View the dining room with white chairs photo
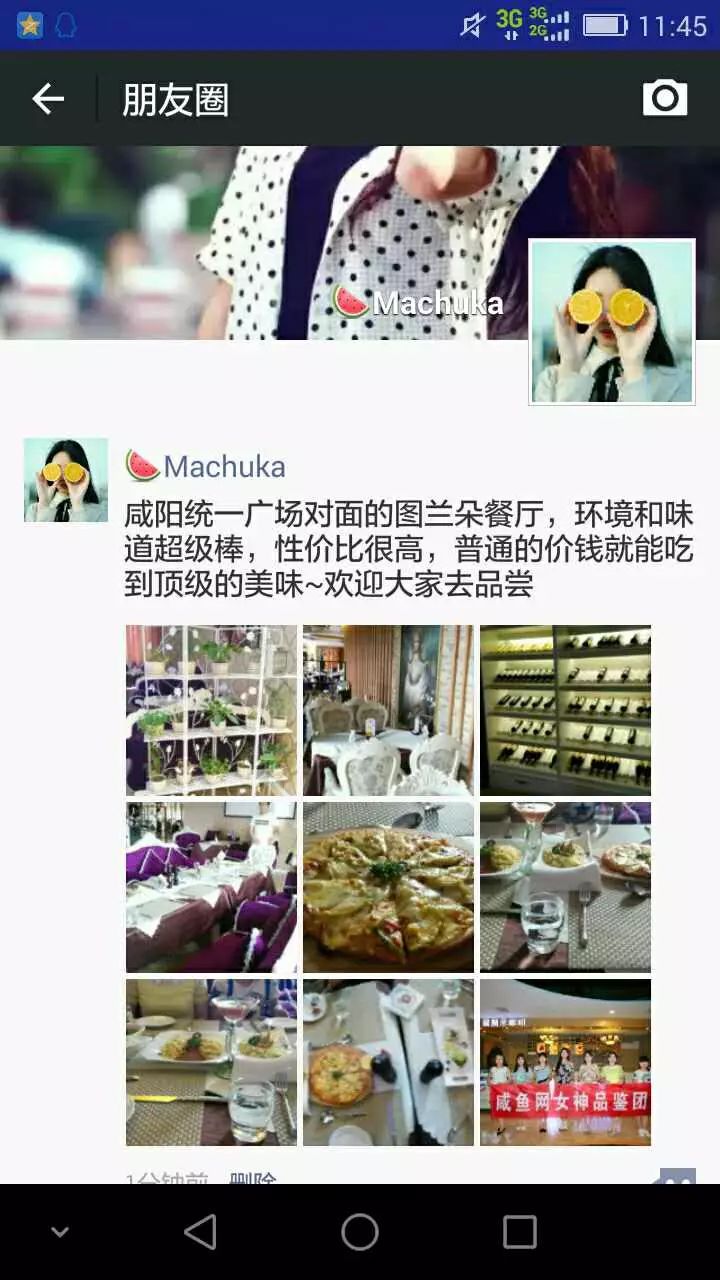Image resolution: width=720 pixels, height=1280 pixels. (388, 710)
